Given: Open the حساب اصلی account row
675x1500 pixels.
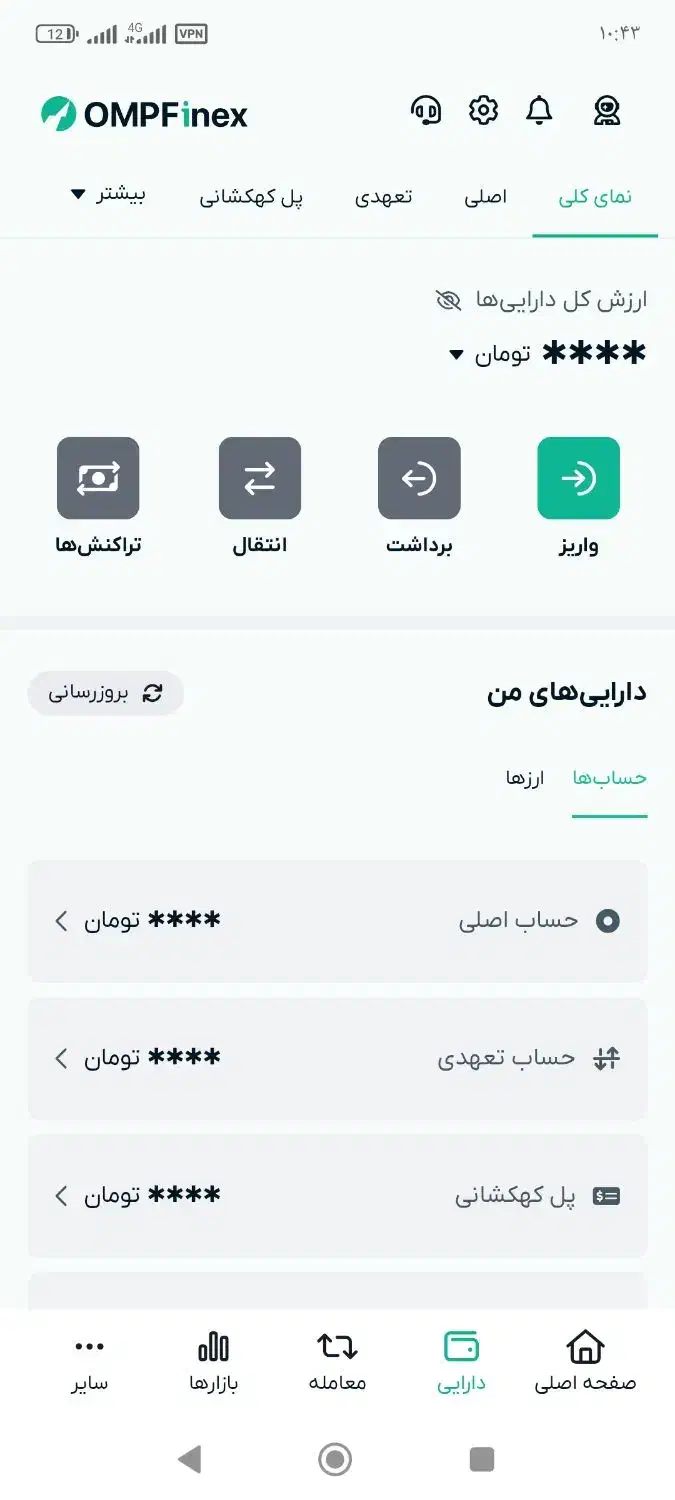Looking at the screenshot, I should [338, 921].
